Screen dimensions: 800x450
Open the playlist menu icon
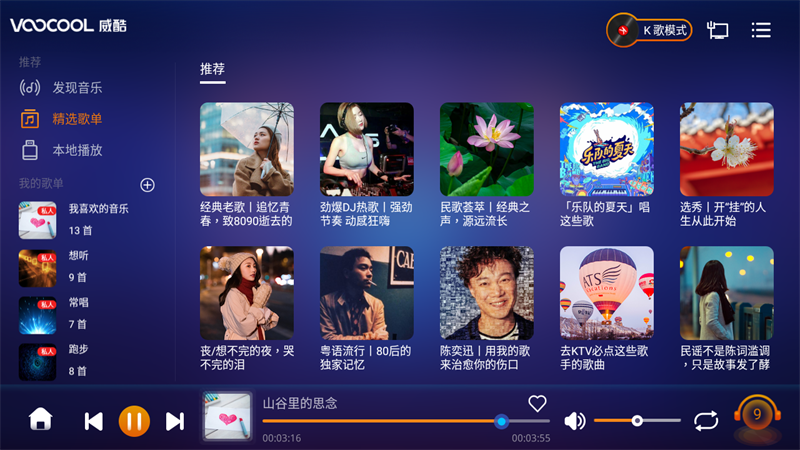pyautogui.click(x=761, y=30)
